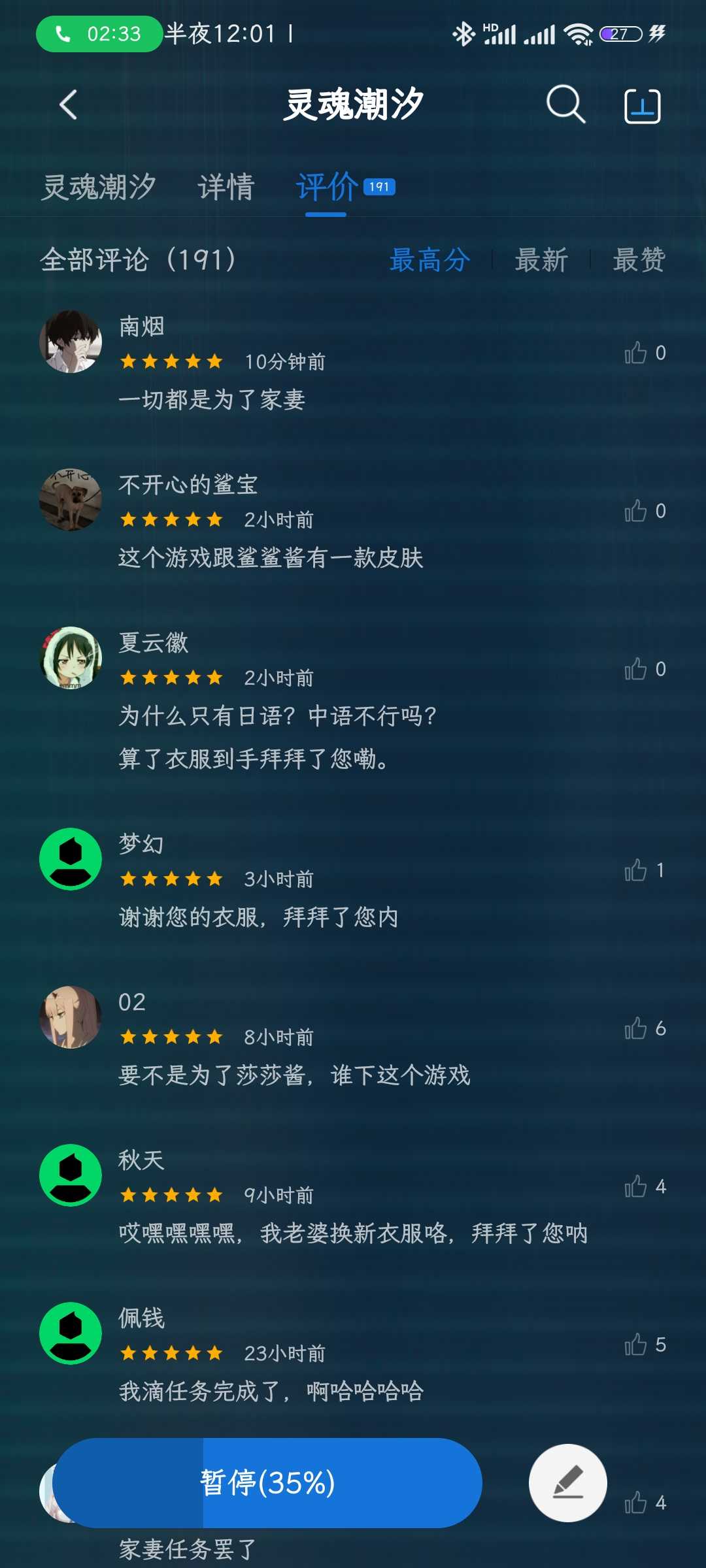Screen dimensions: 706x1568
Task: Like 不开心的鲨宝's review
Action: coord(635,511)
